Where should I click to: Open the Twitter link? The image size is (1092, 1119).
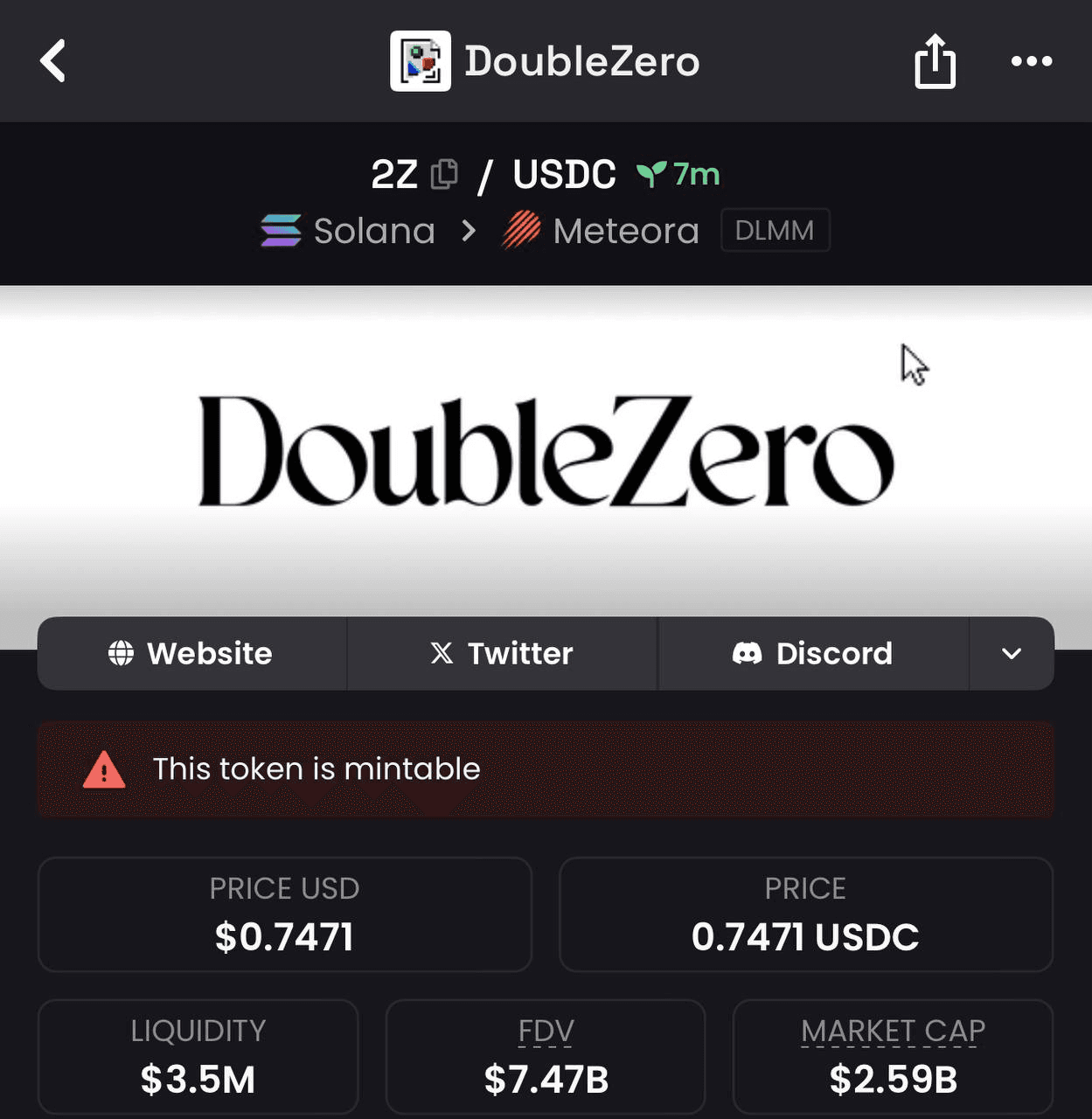(x=502, y=653)
